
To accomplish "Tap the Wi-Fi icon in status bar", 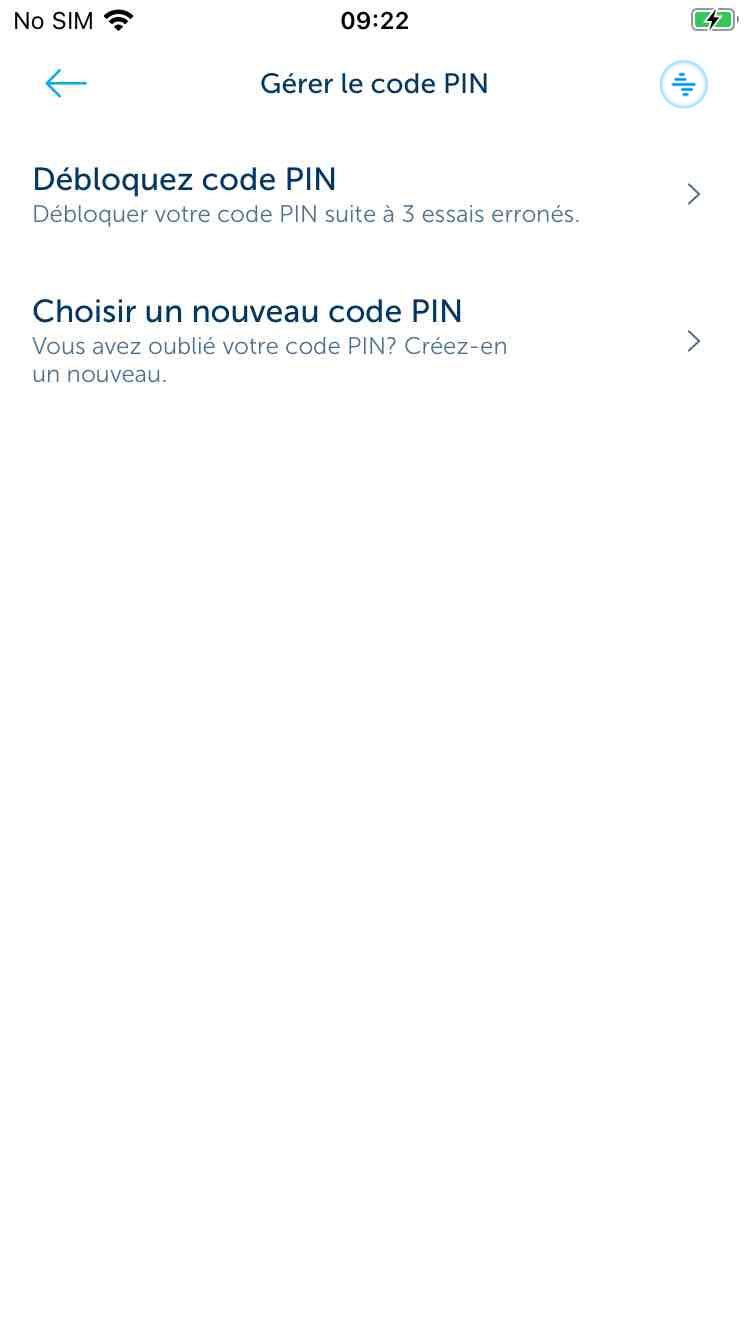I will coord(119,19).
